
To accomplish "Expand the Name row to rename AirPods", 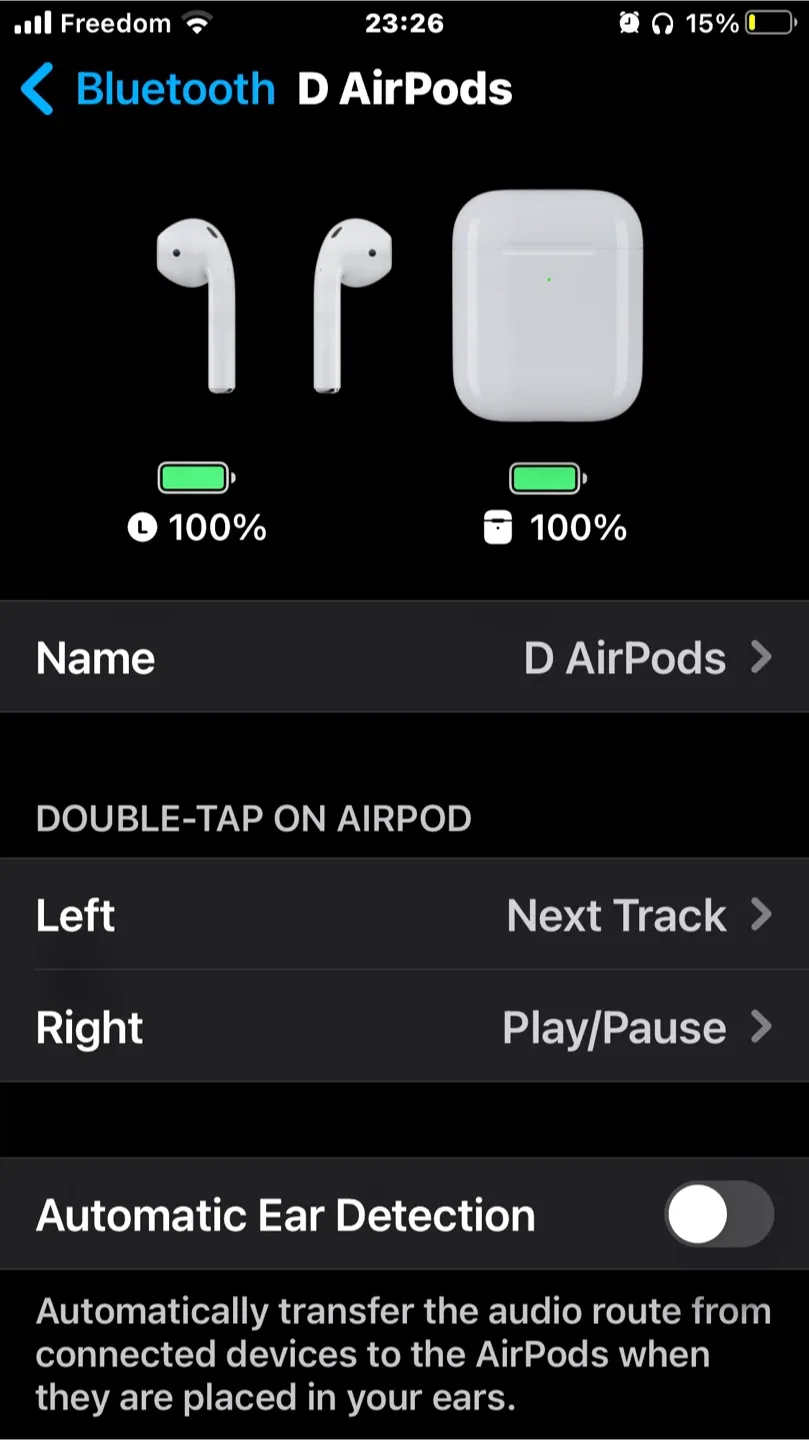I will click(404, 657).
